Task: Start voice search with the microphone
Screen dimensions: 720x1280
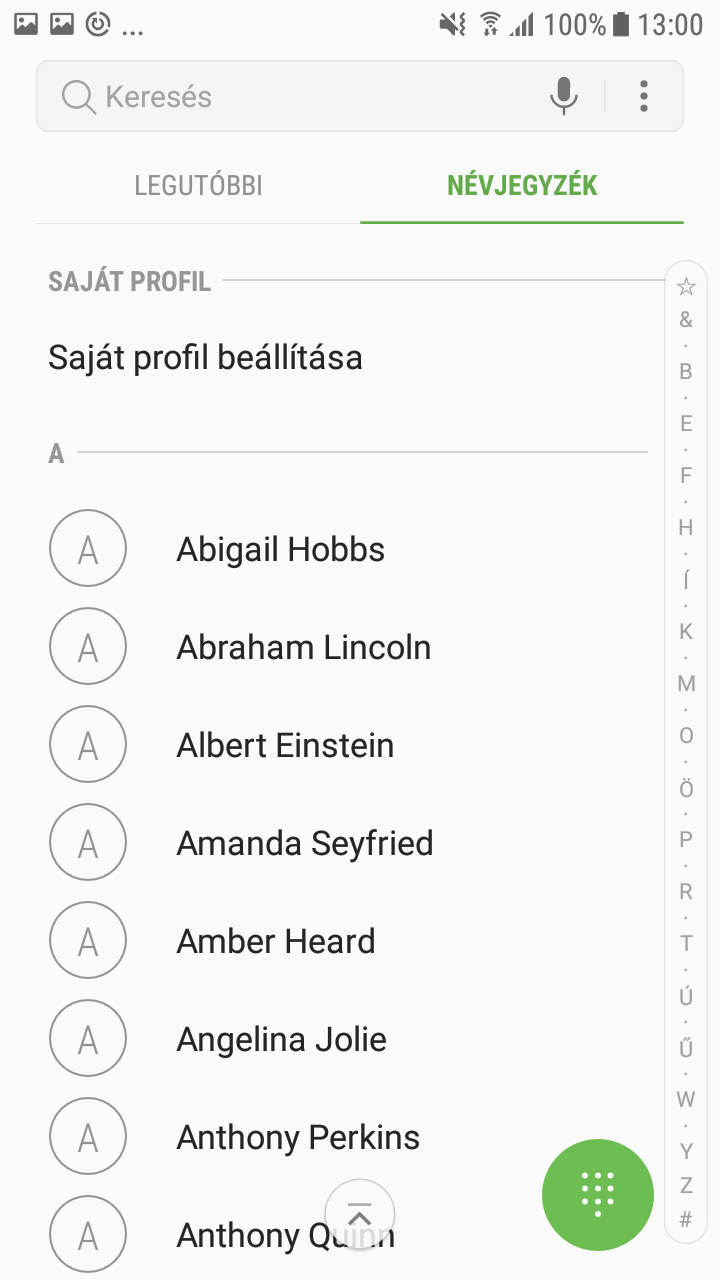Action: 564,97
